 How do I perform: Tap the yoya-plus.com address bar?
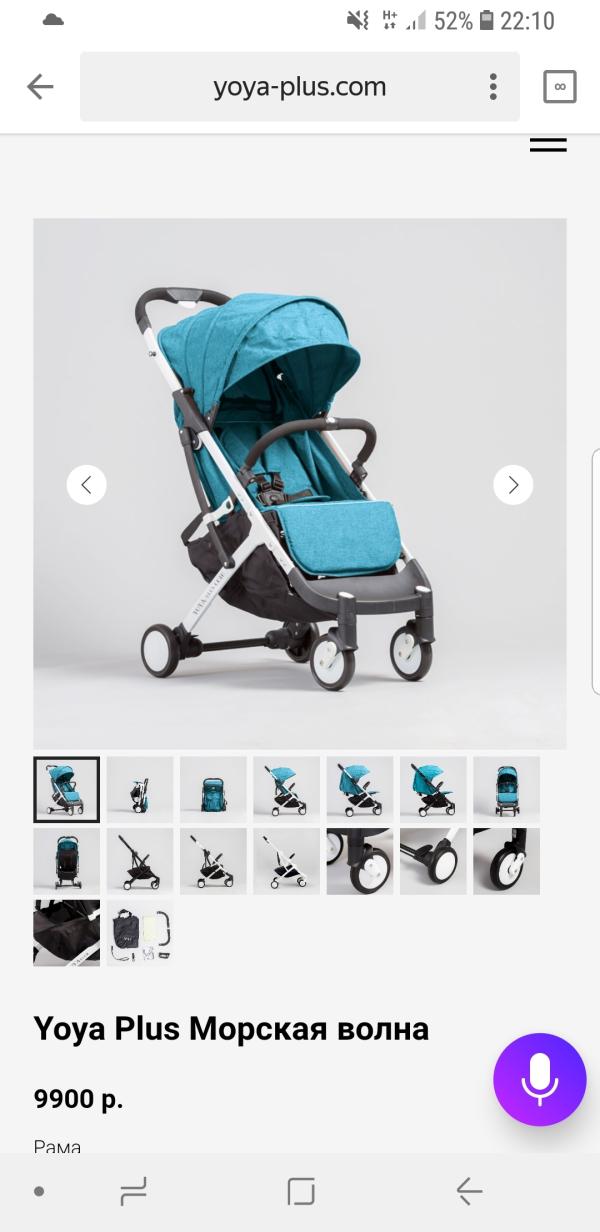(x=300, y=87)
